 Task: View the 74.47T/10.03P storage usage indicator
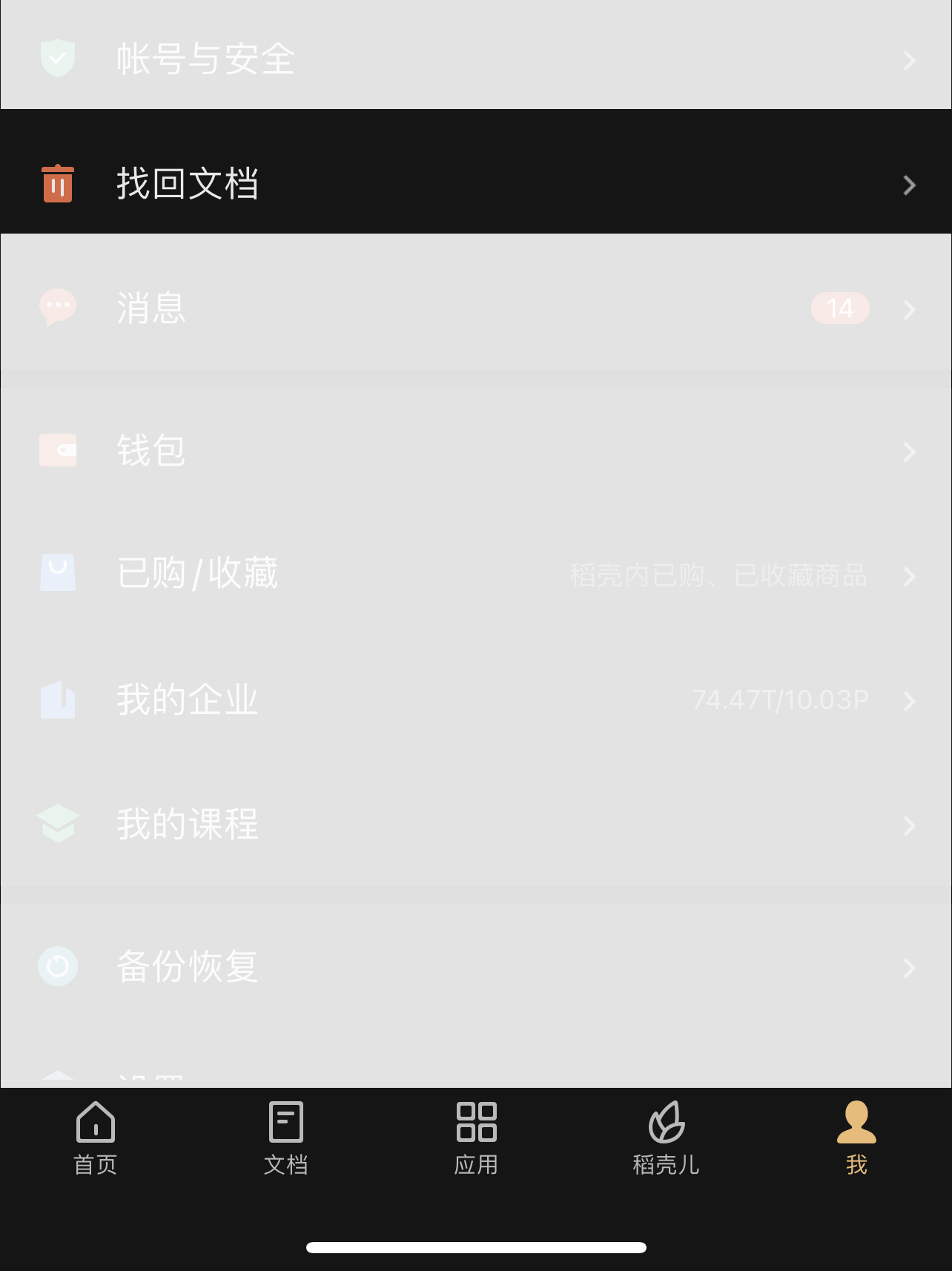779,699
